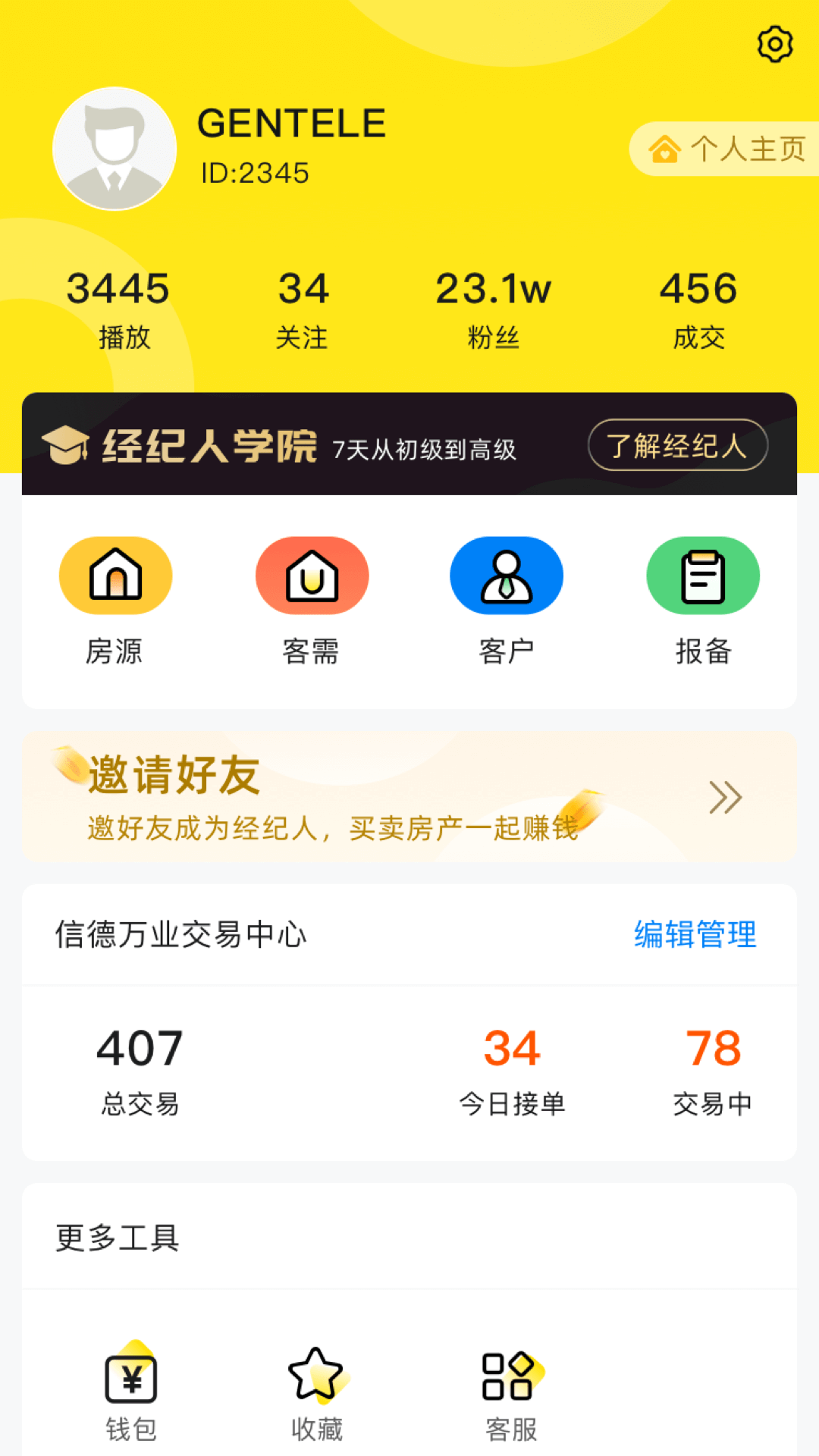This screenshot has width=819, height=1456.
Task: Open the 邀请好友 invite banner
Action: pos(409,797)
